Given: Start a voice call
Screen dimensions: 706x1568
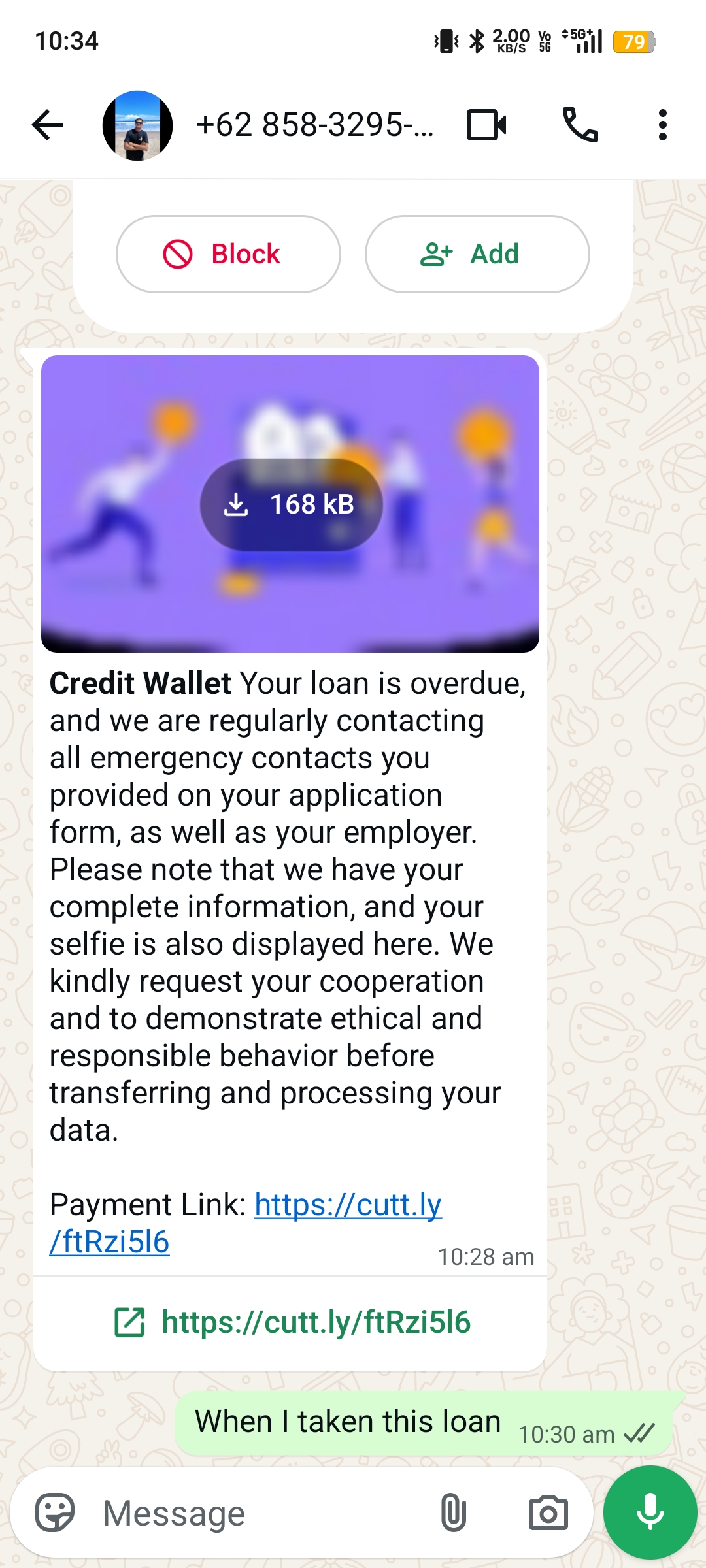Looking at the screenshot, I should point(580,125).
